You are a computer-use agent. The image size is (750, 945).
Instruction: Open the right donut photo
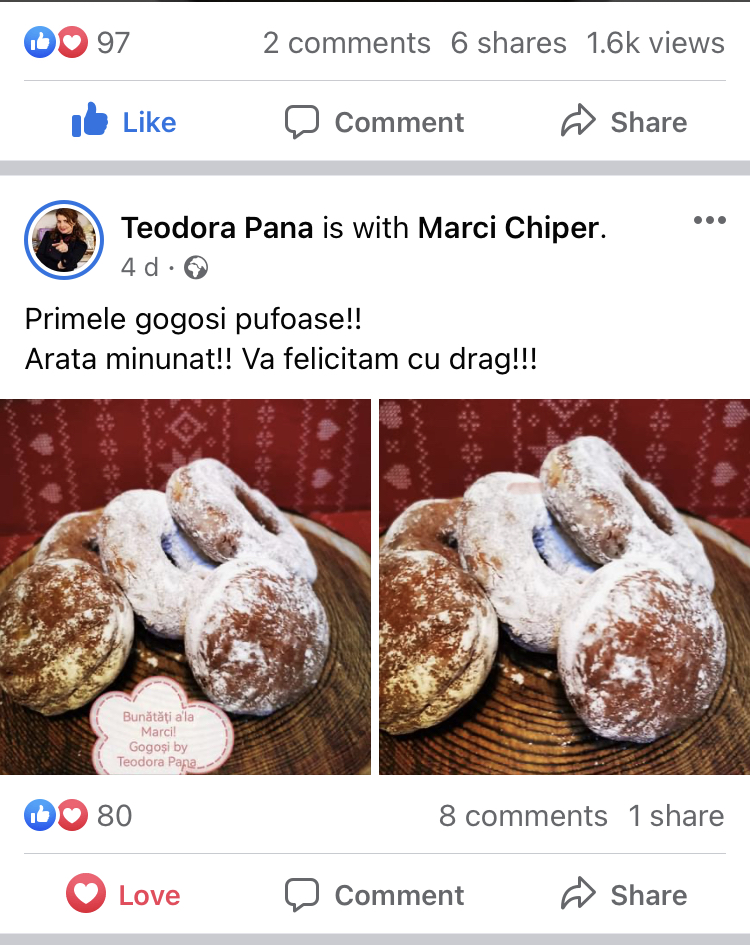click(564, 587)
